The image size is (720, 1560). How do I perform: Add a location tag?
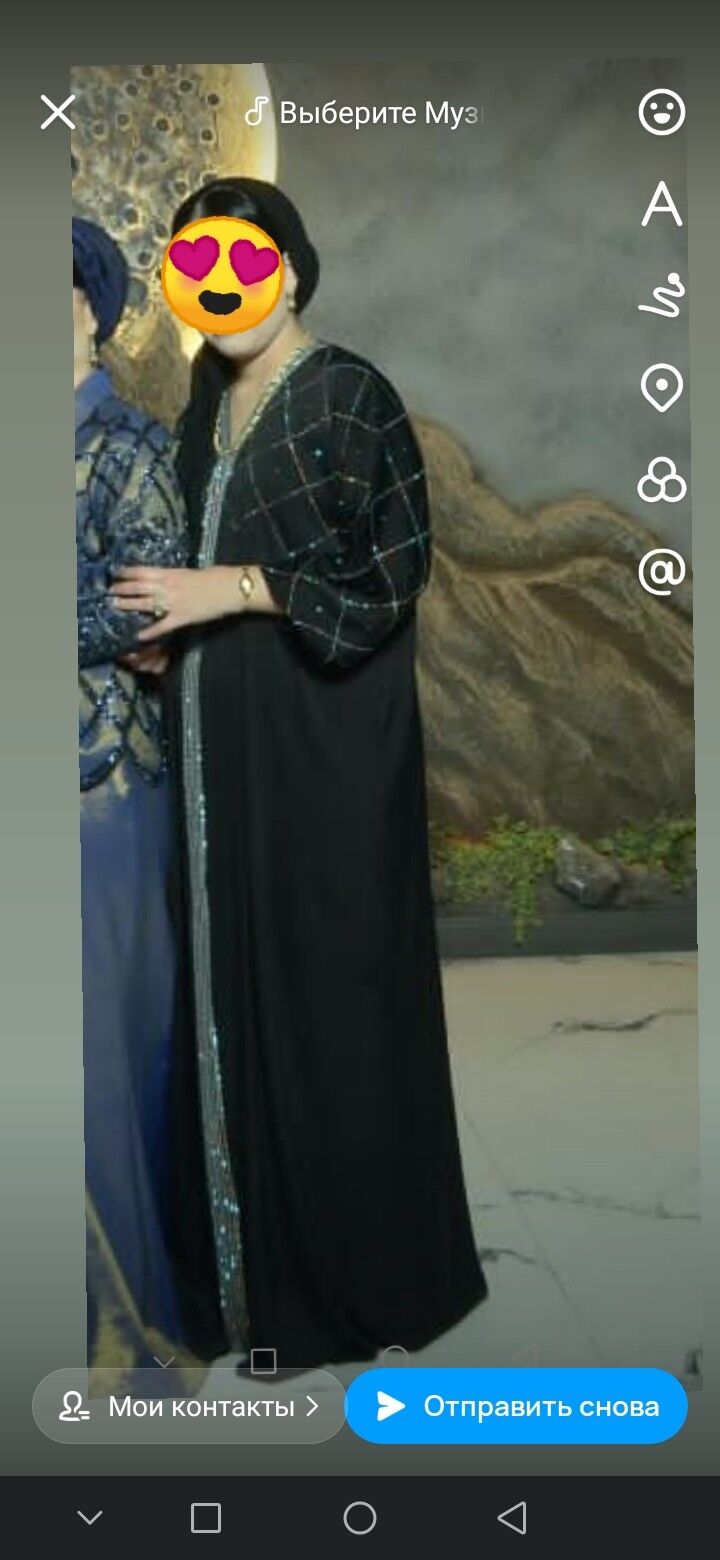(x=661, y=388)
